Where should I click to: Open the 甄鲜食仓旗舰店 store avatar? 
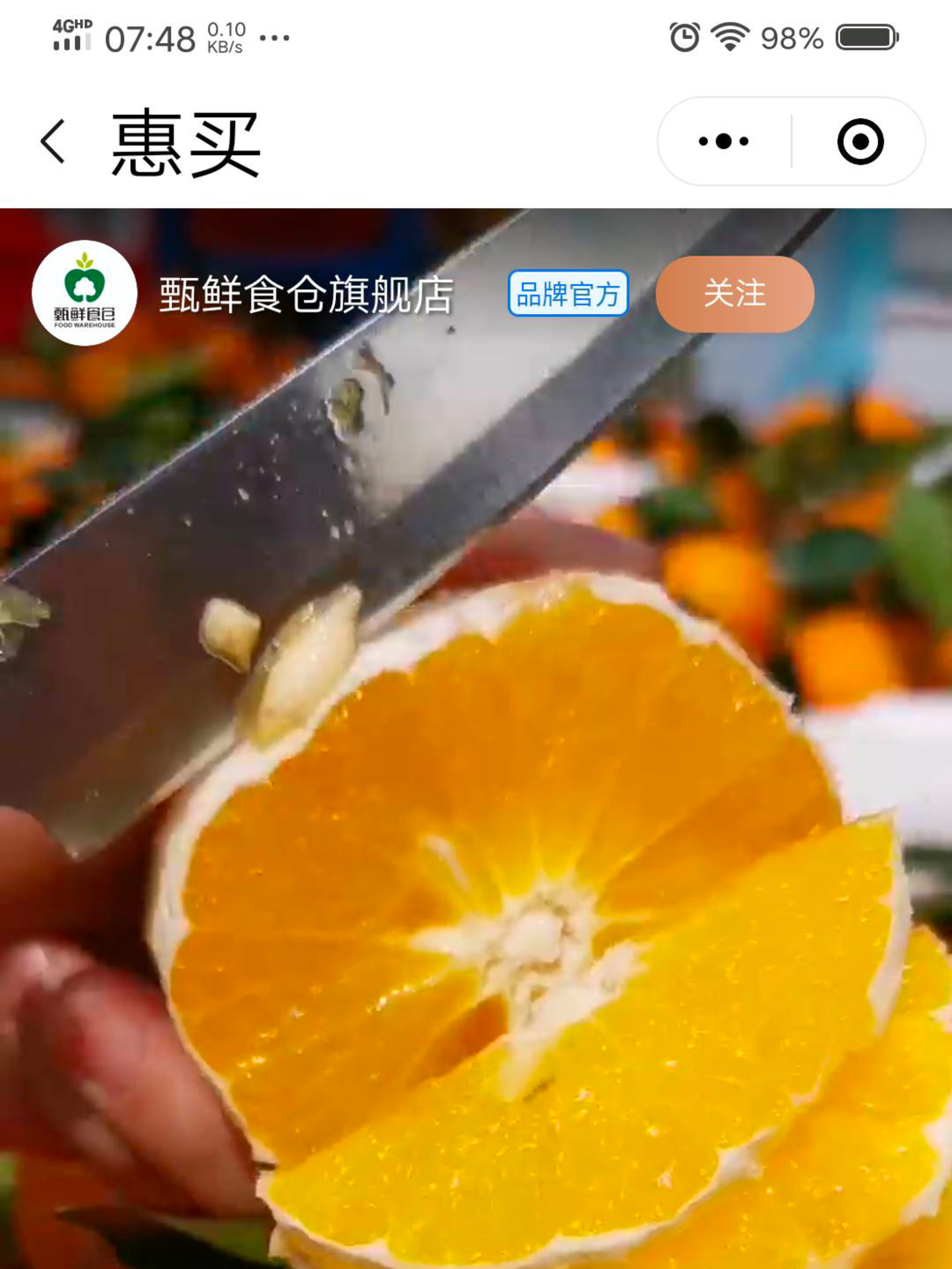pos(85,293)
